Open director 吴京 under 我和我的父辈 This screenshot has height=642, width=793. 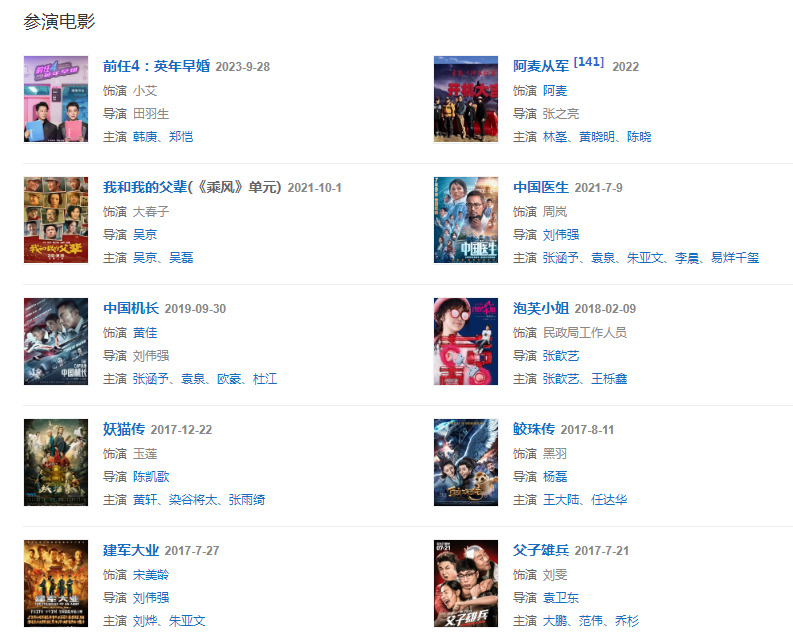(x=145, y=234)
